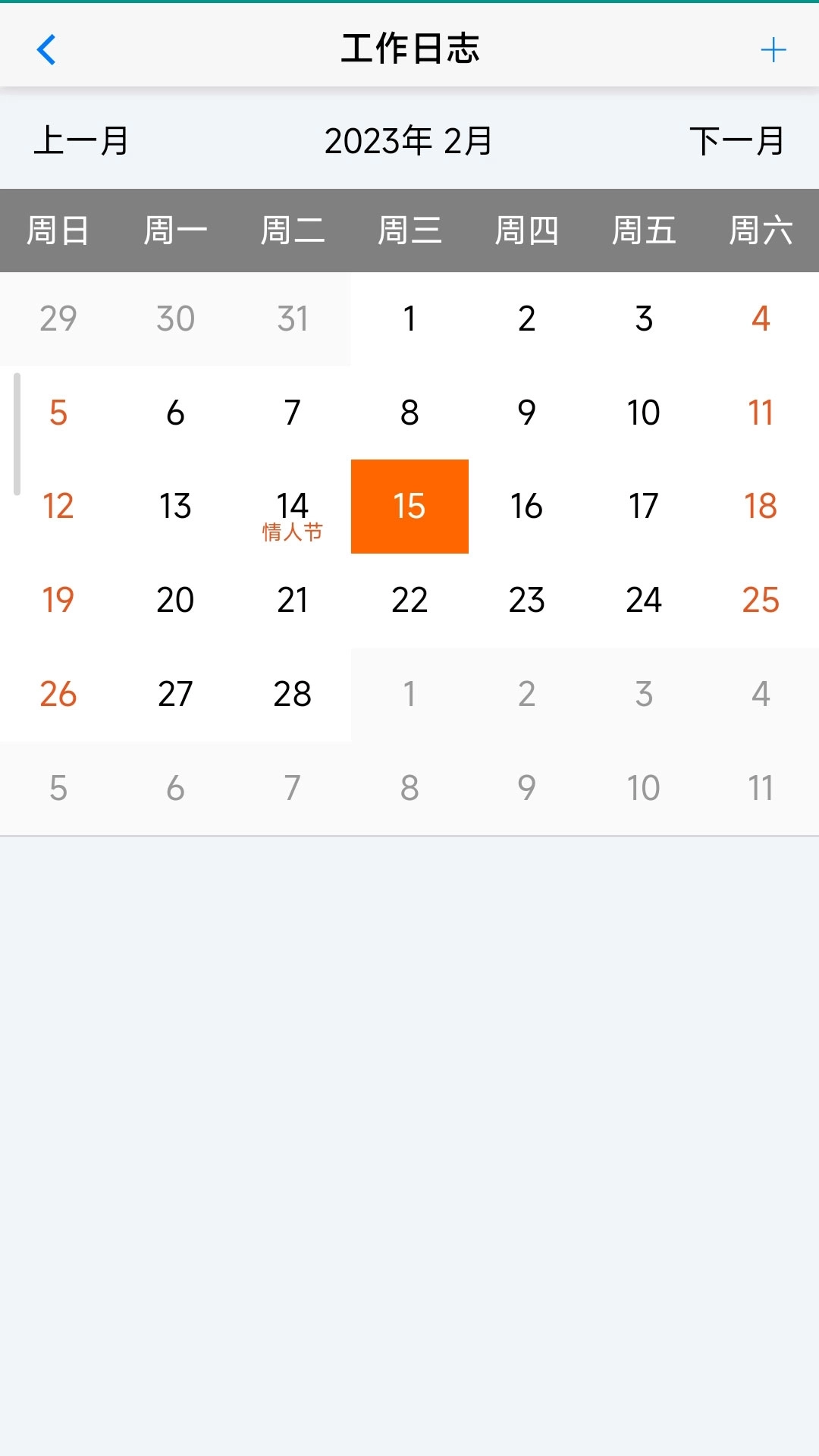
Task: Select February 16 in the calendar
Action: click(526, 507)
